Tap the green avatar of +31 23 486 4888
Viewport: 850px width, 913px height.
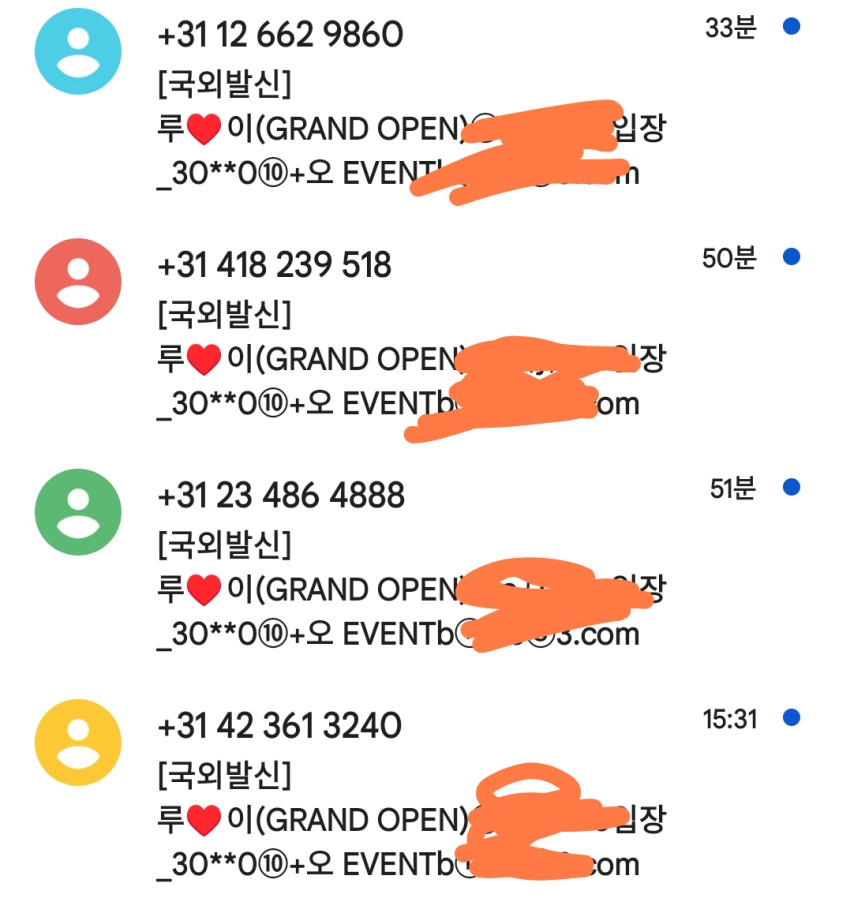78,512
